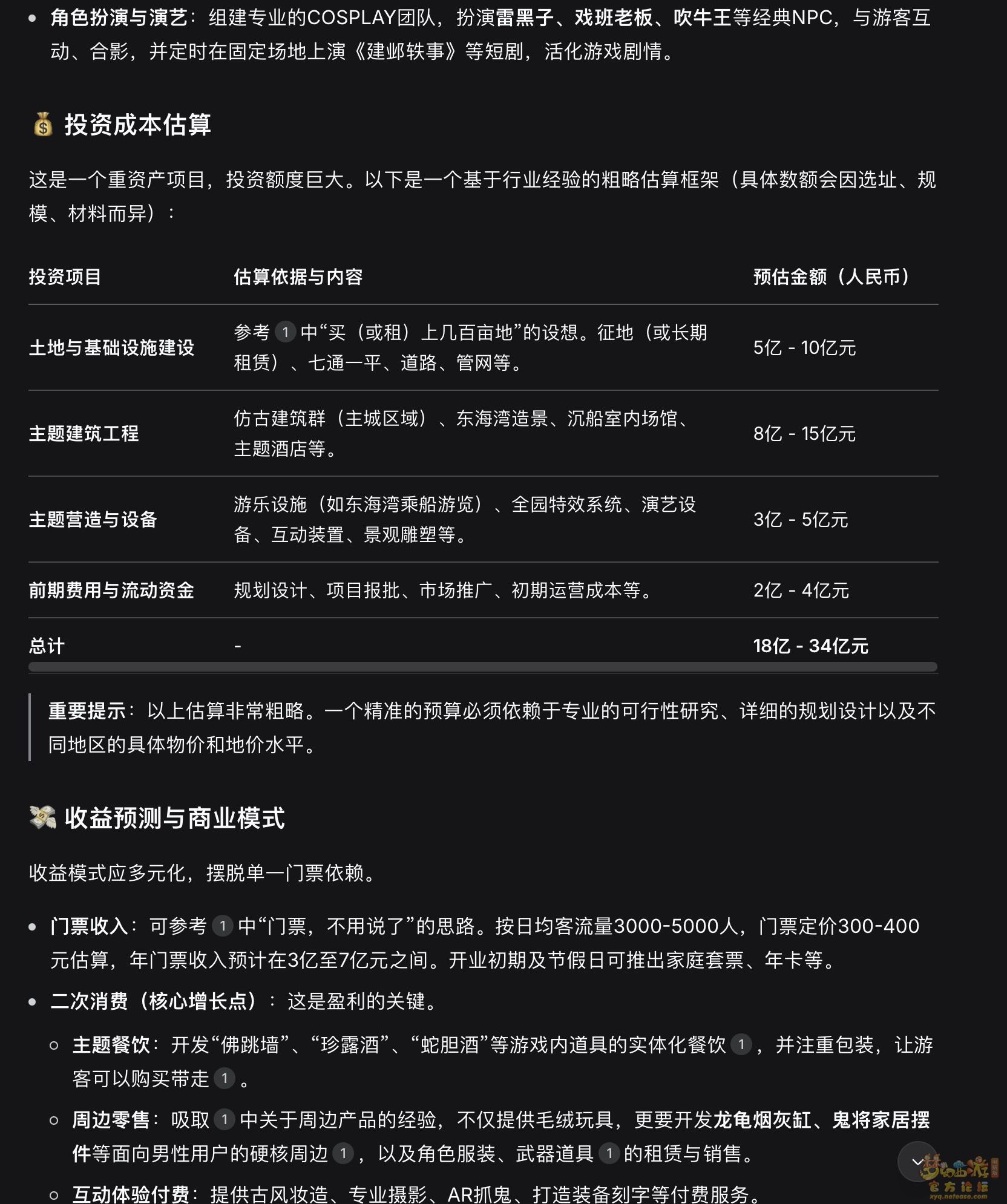Open citation 1 after 实体化餐饮
The height and width of the screenshot is (1204, 1007).
[741, 1044]
